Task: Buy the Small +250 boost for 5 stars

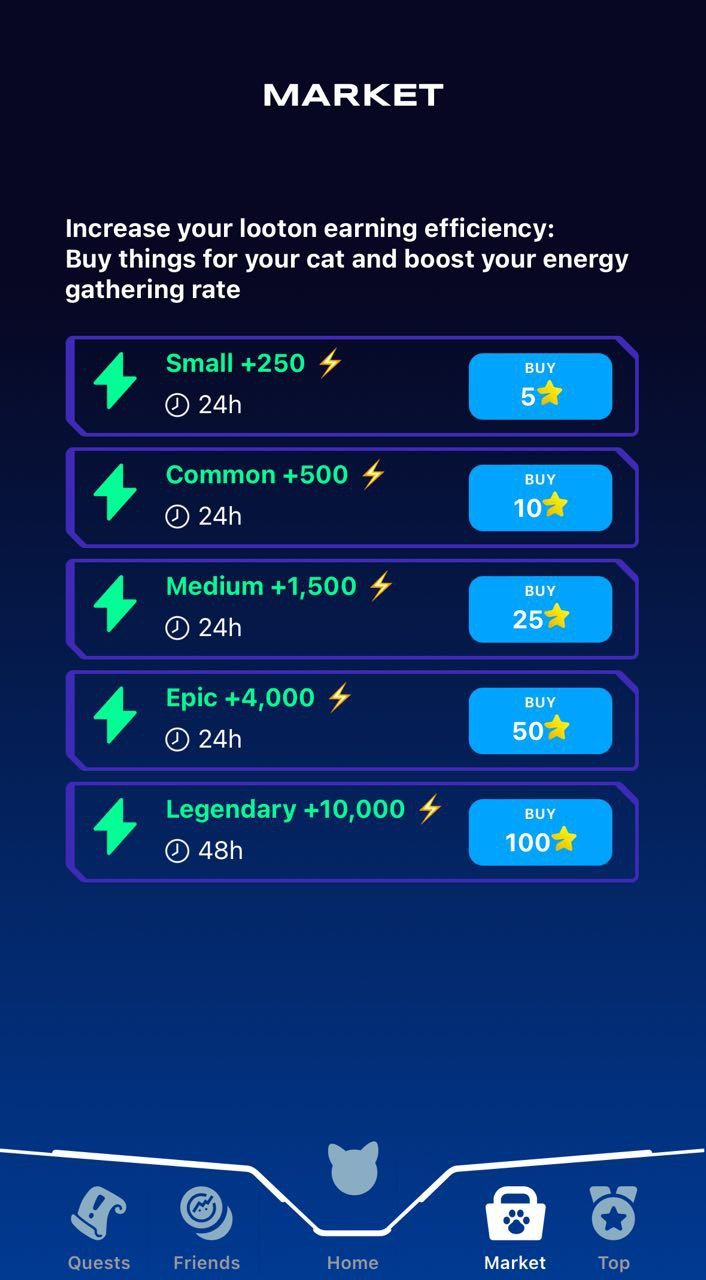Action: [540, 386]
